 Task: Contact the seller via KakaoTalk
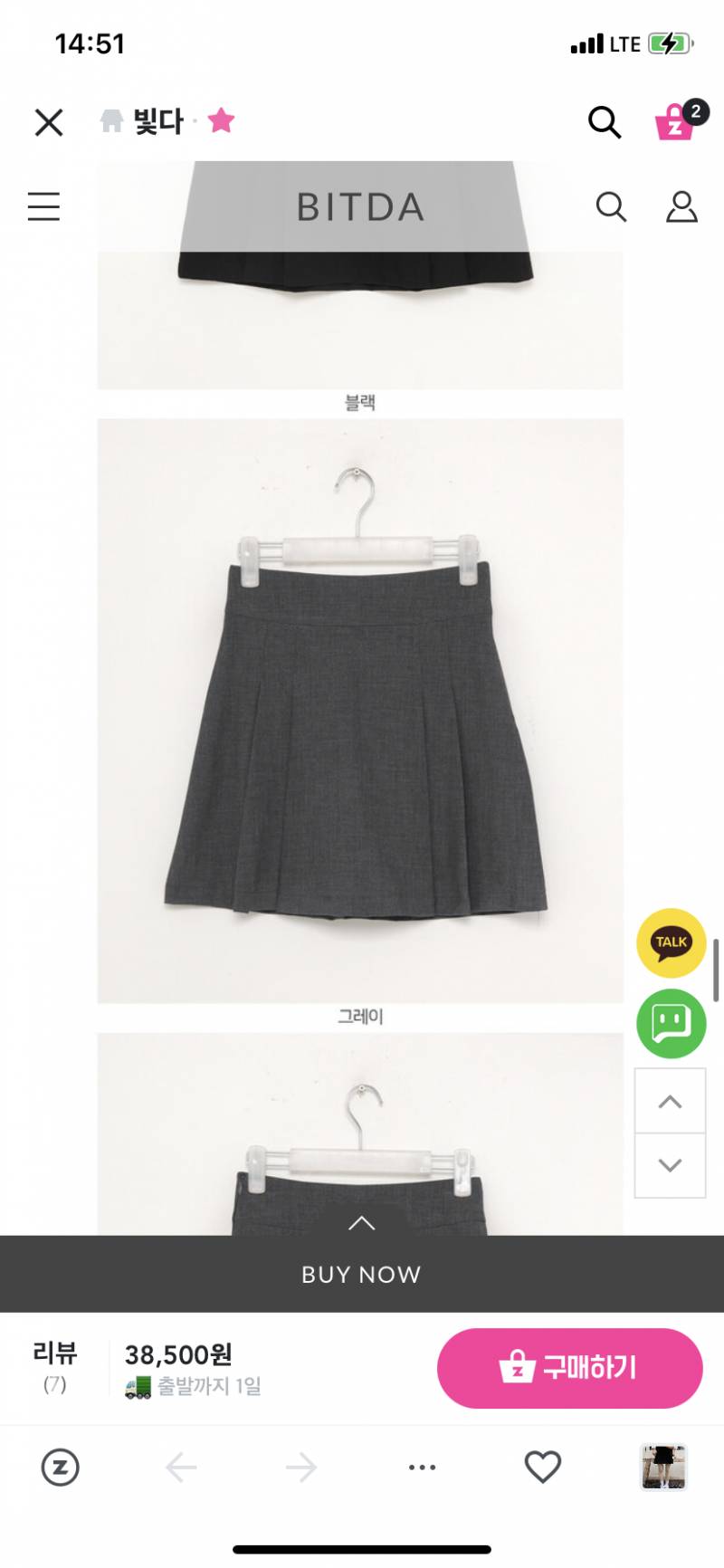671,942
